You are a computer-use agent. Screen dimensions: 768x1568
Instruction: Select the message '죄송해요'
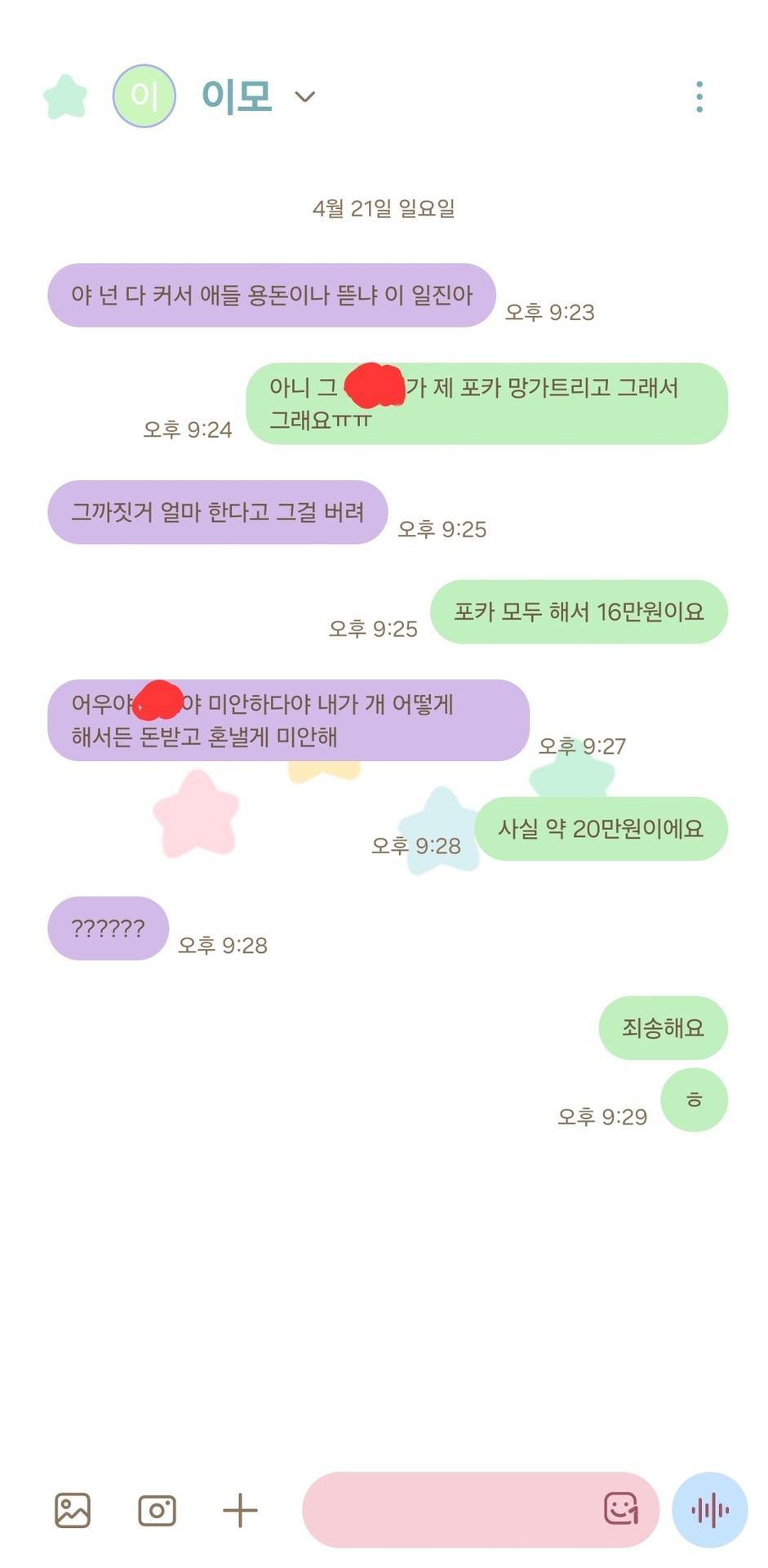tap(663, 1028)
